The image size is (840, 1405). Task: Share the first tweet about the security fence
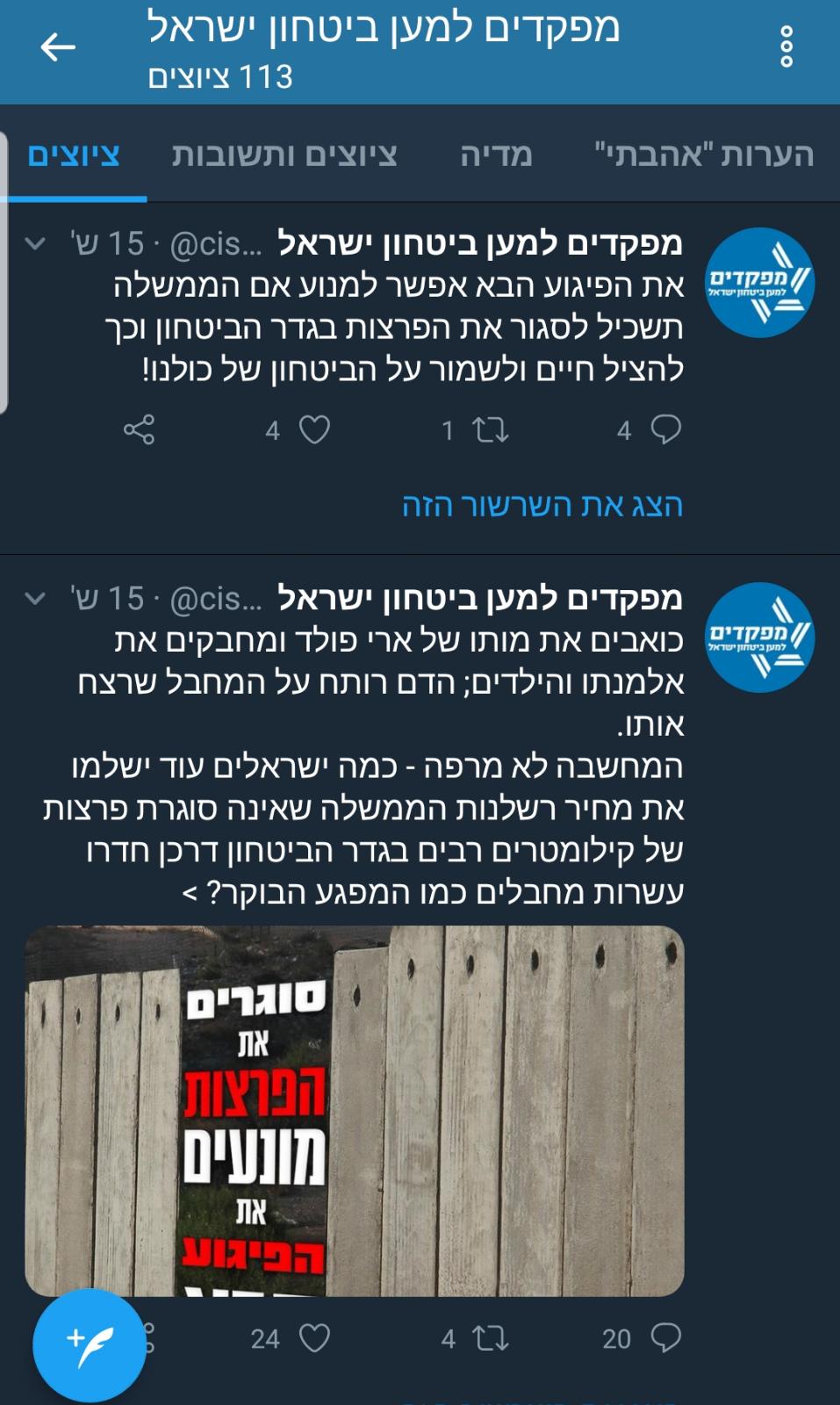139,429
